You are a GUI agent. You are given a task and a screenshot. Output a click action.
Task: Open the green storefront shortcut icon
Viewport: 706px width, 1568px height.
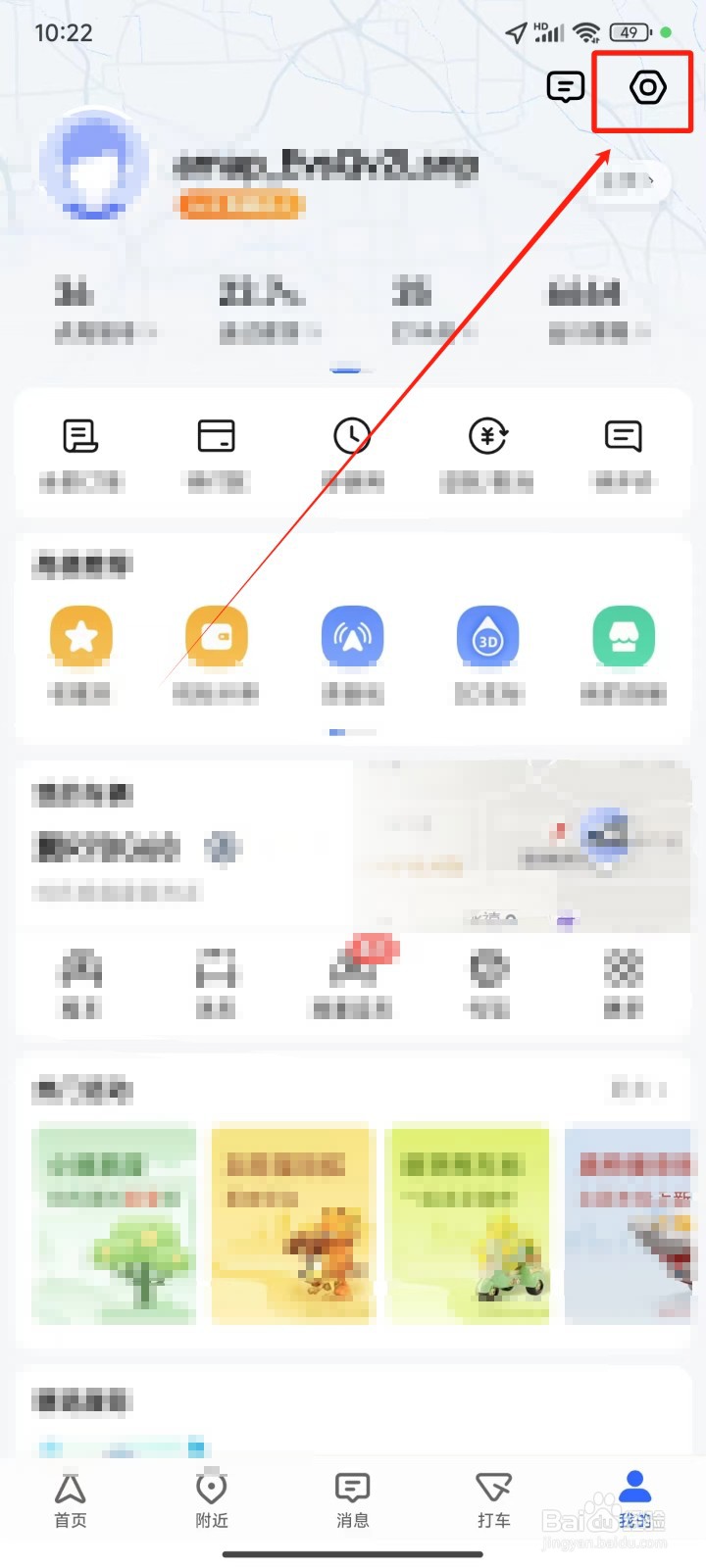point(624,636)
